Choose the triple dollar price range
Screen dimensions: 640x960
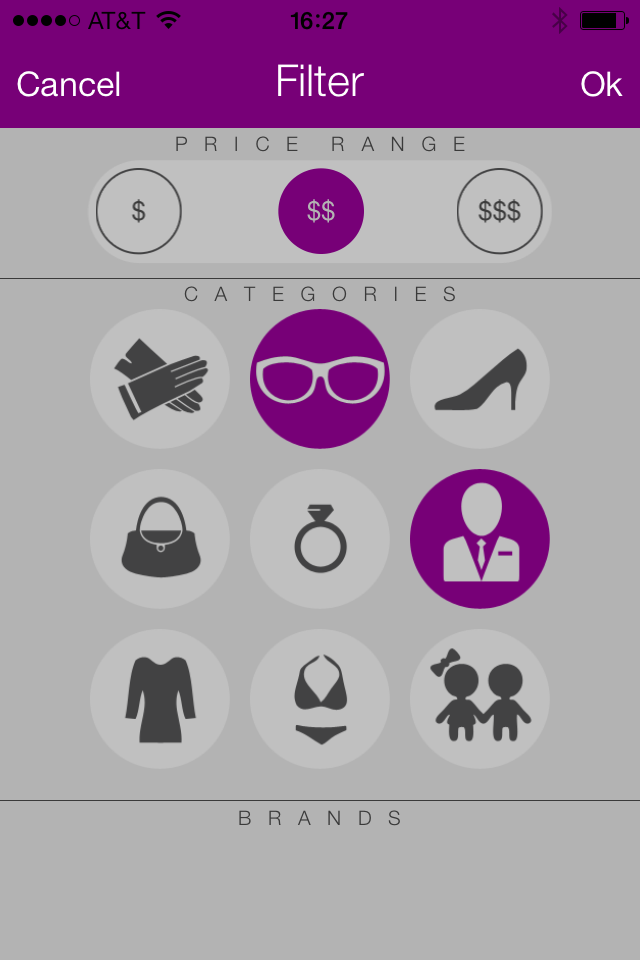(500, 211)
